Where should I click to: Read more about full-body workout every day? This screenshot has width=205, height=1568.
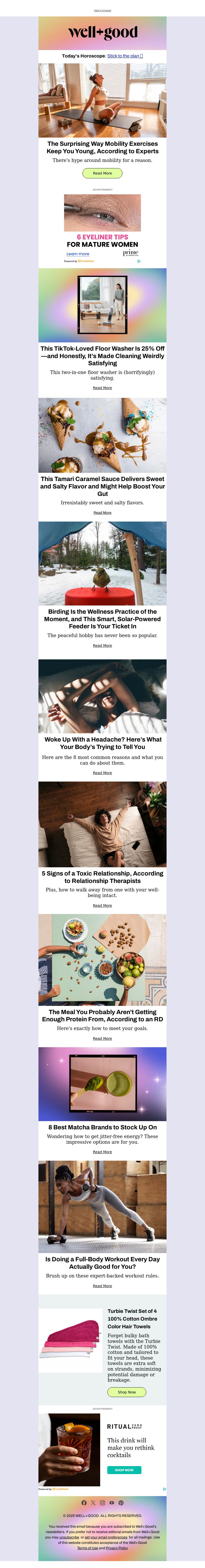point(102,1286)
